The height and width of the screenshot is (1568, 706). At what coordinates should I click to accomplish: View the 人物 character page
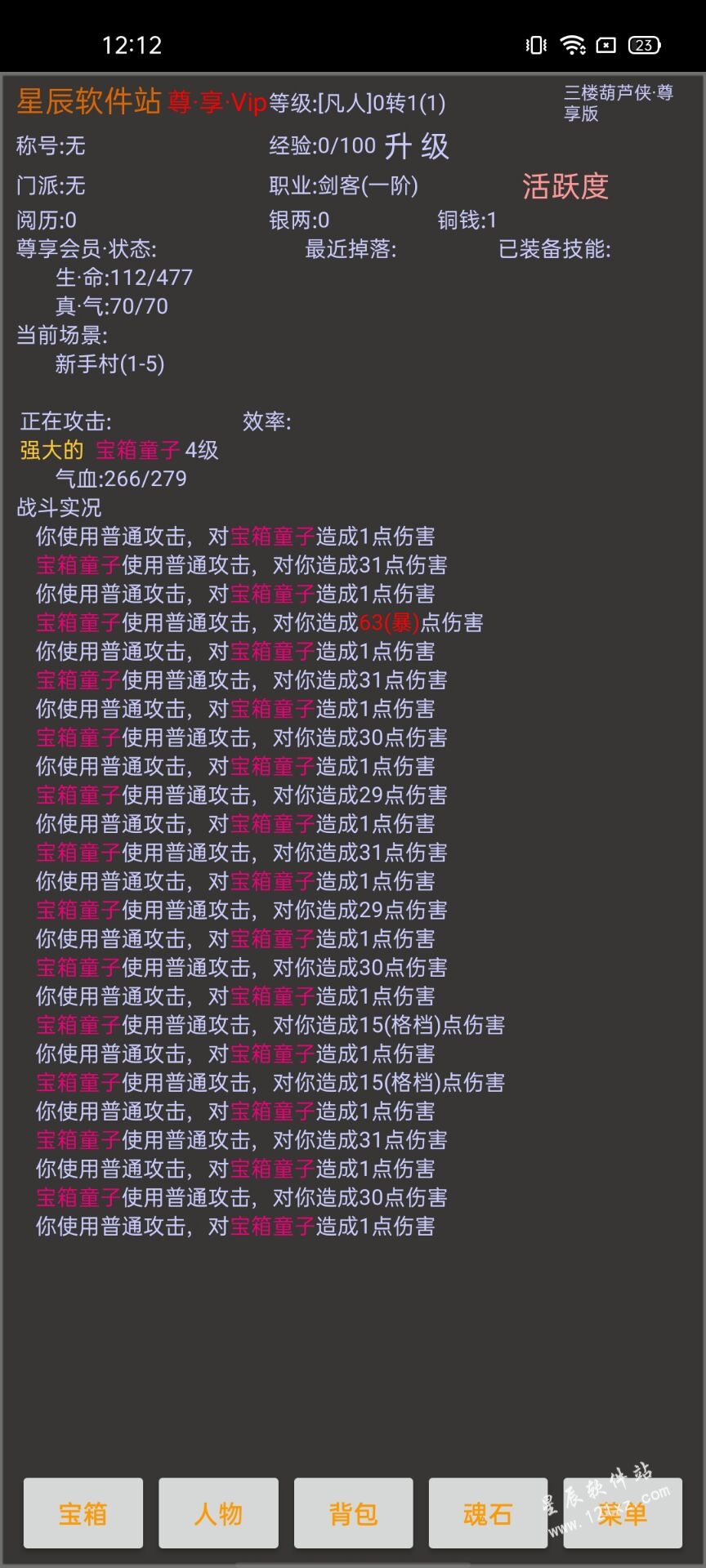[218, 1513]
